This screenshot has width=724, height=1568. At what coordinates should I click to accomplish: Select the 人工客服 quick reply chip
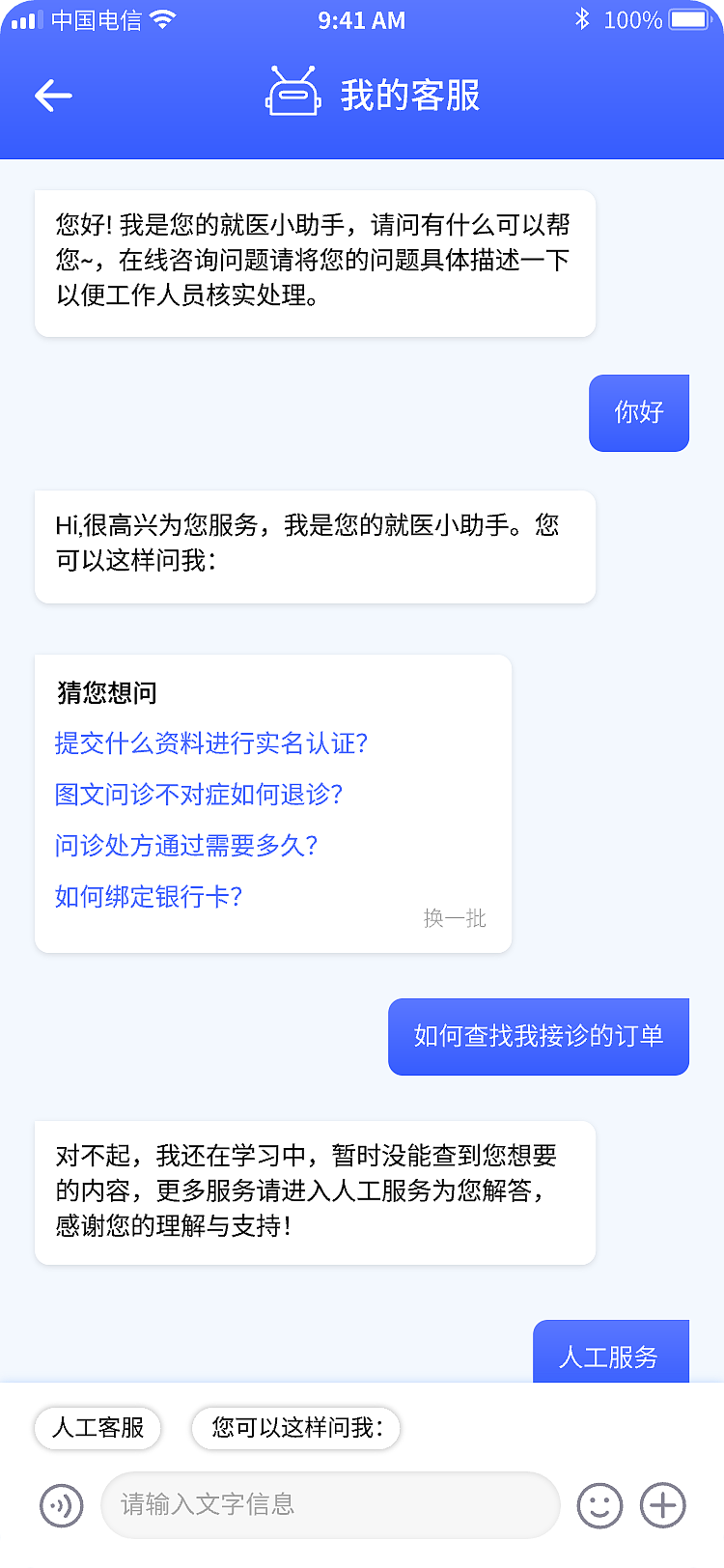tap(97, 1428)
